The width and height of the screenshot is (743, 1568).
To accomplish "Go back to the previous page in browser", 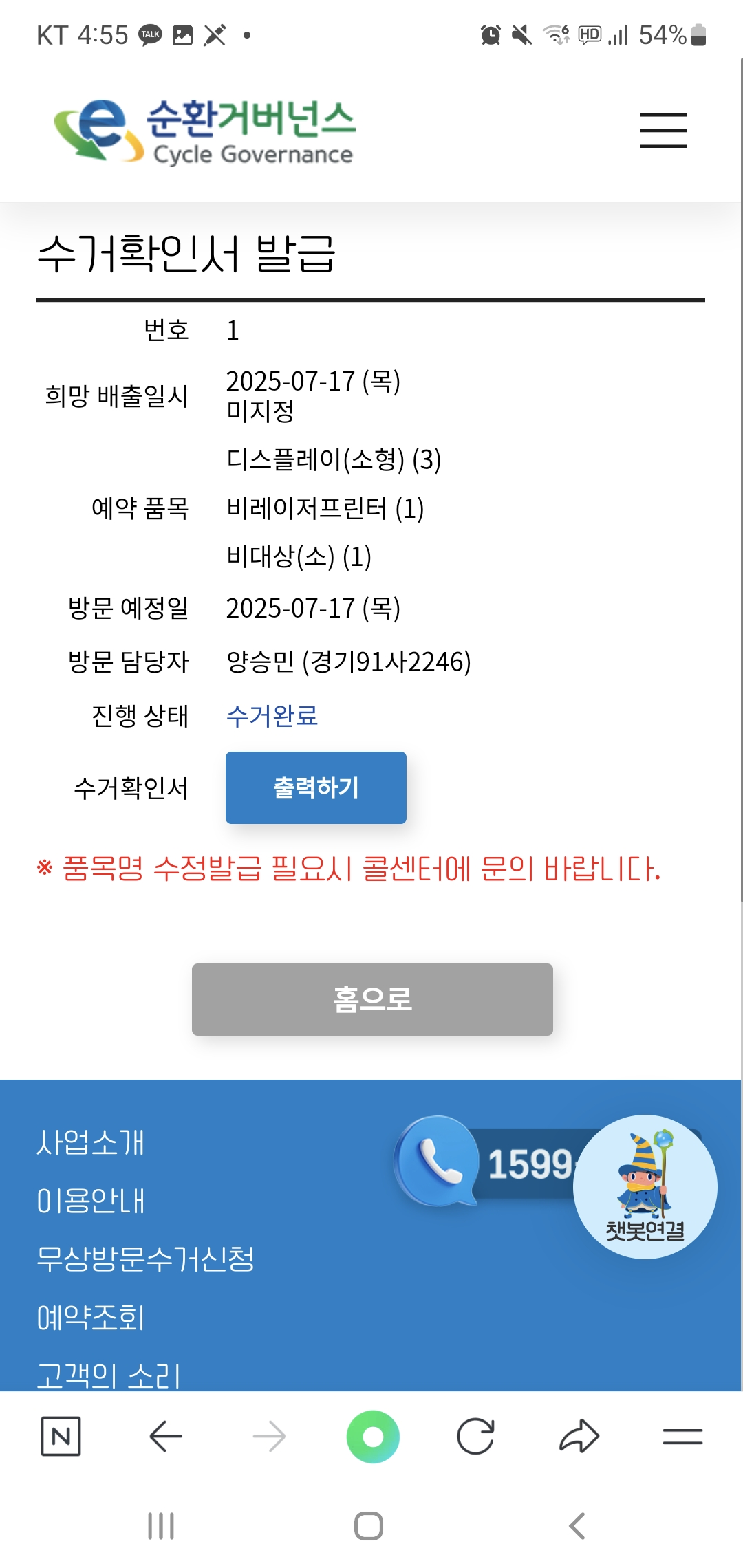I will [166, 1436].
